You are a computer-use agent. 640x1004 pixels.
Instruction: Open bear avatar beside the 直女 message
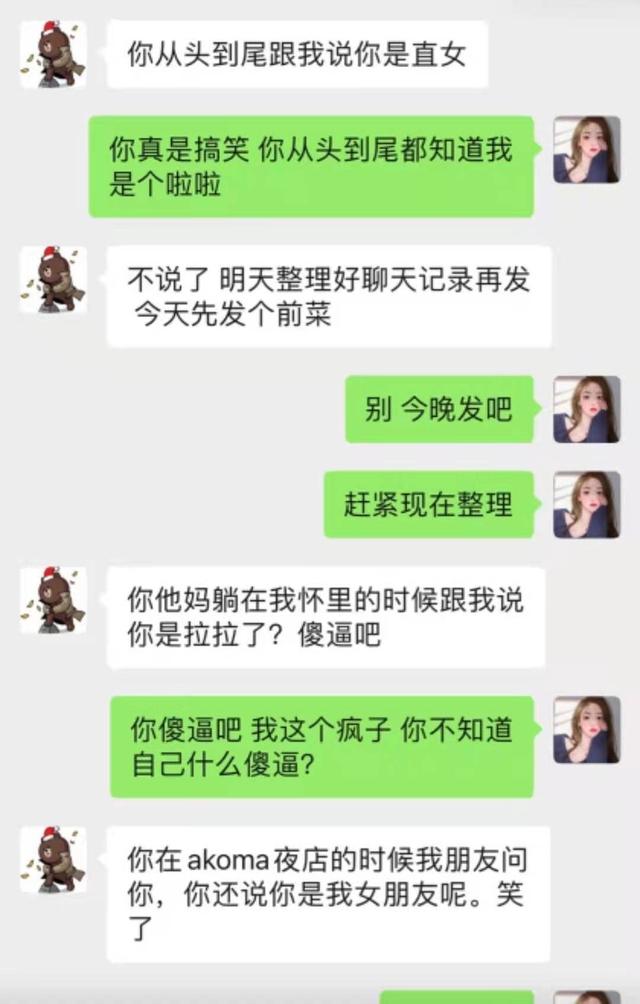53,55
